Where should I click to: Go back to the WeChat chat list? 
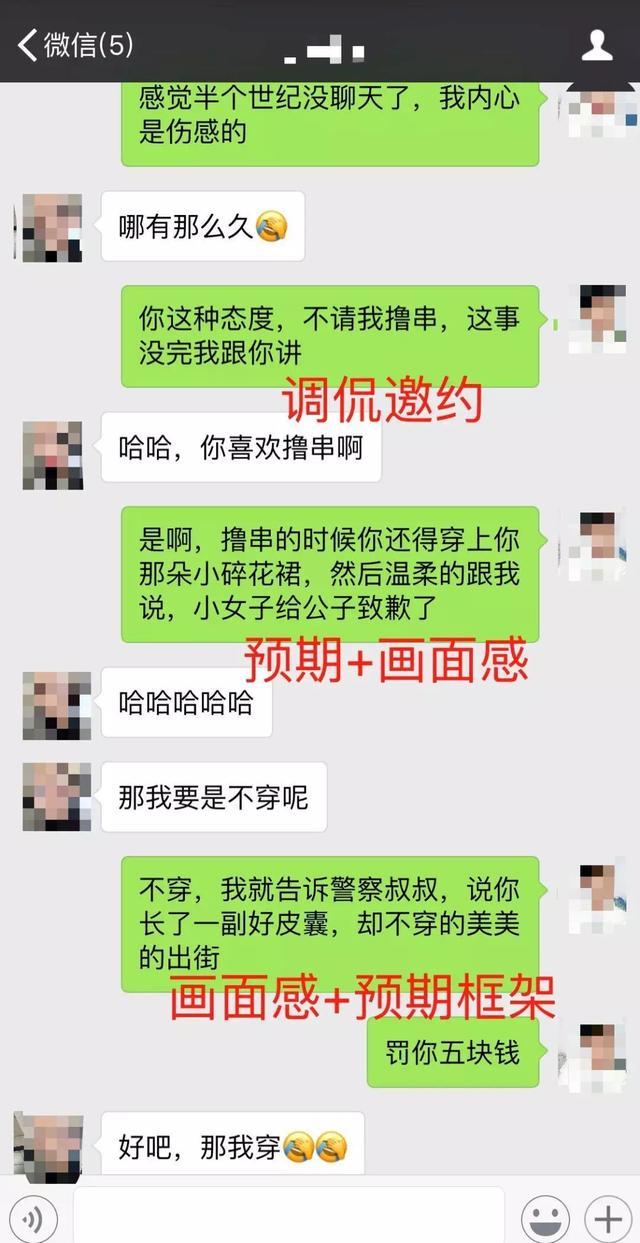coord(70,45)
